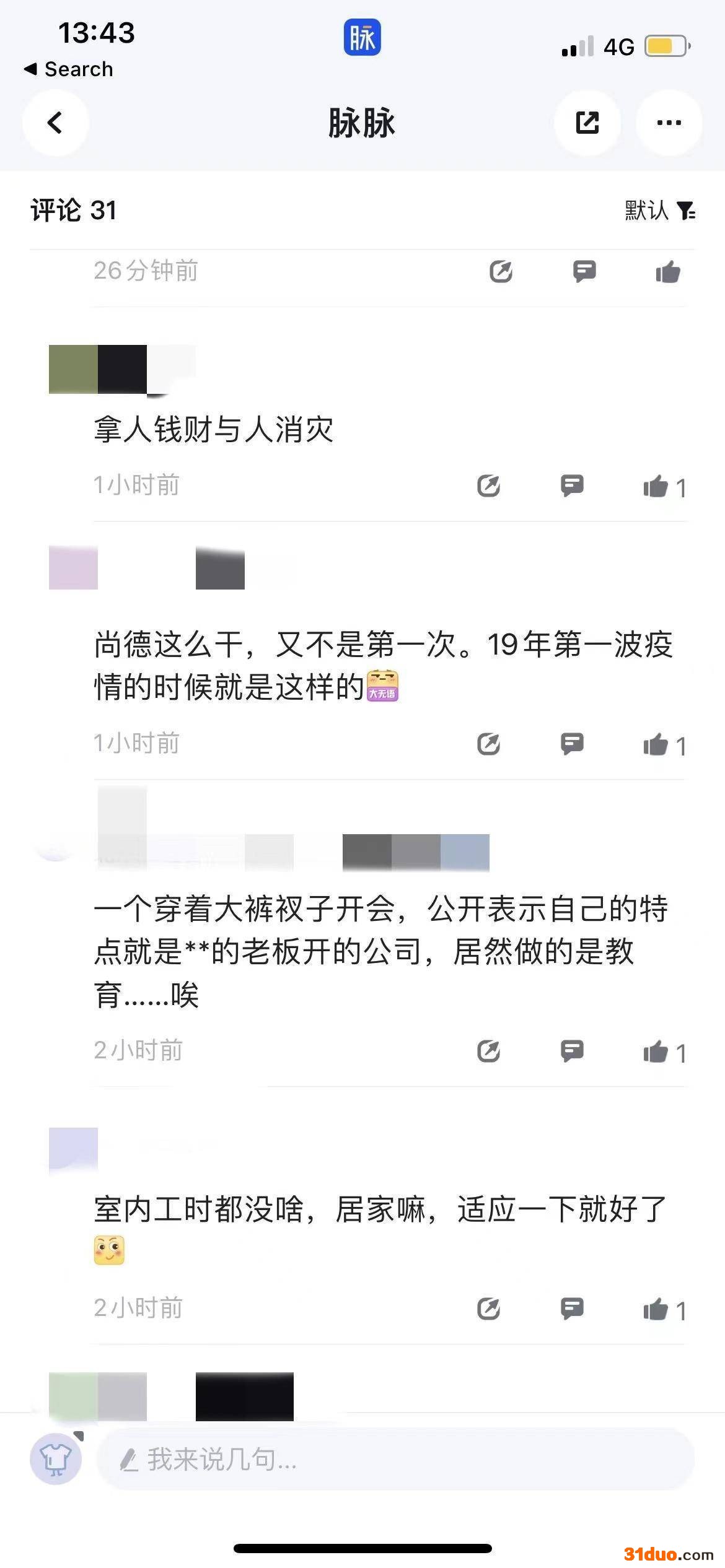
Task: Forward the comment about 大裤衩子开会
Action: click(x=489, y=1052)
